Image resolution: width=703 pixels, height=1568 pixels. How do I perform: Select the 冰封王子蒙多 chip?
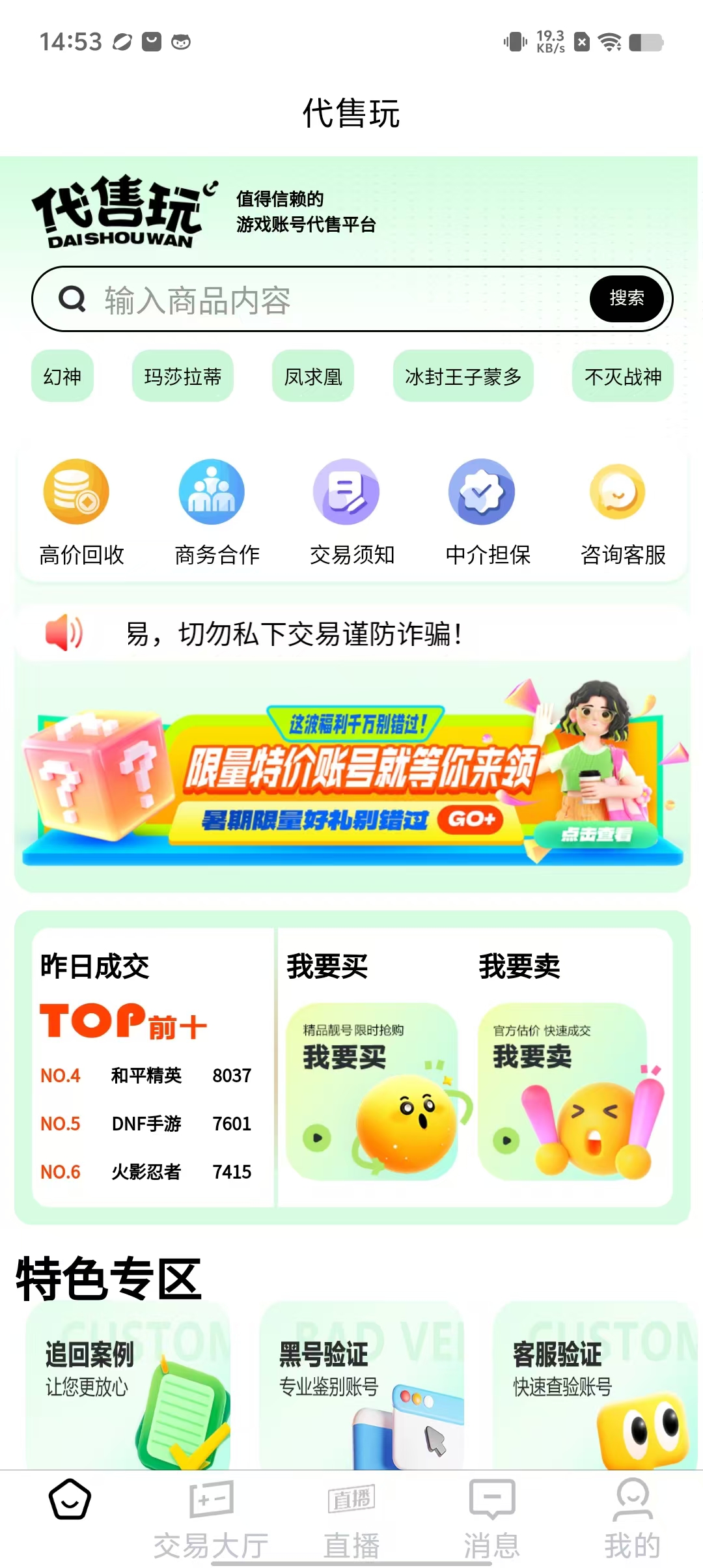463,376
